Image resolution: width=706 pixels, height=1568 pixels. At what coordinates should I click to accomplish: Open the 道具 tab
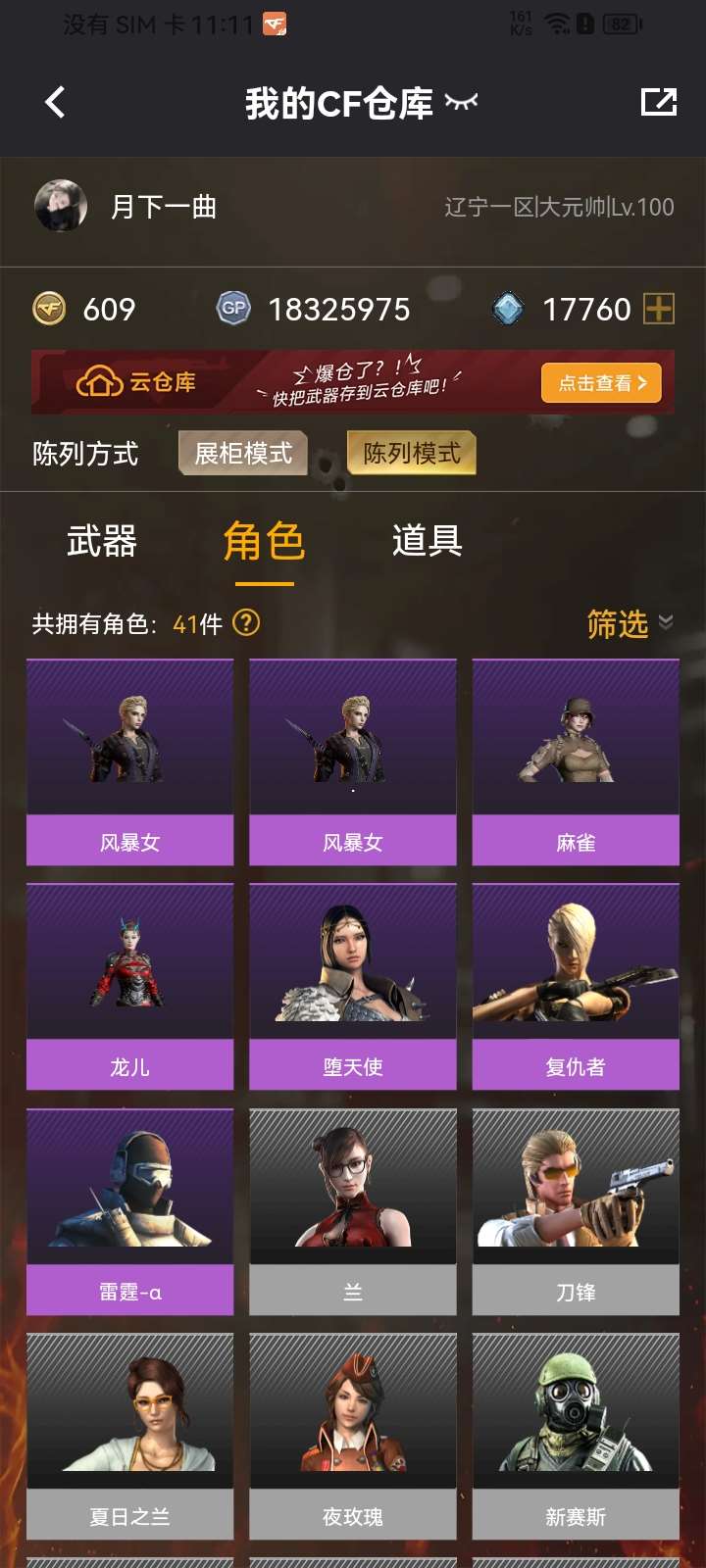click(427, 541)
